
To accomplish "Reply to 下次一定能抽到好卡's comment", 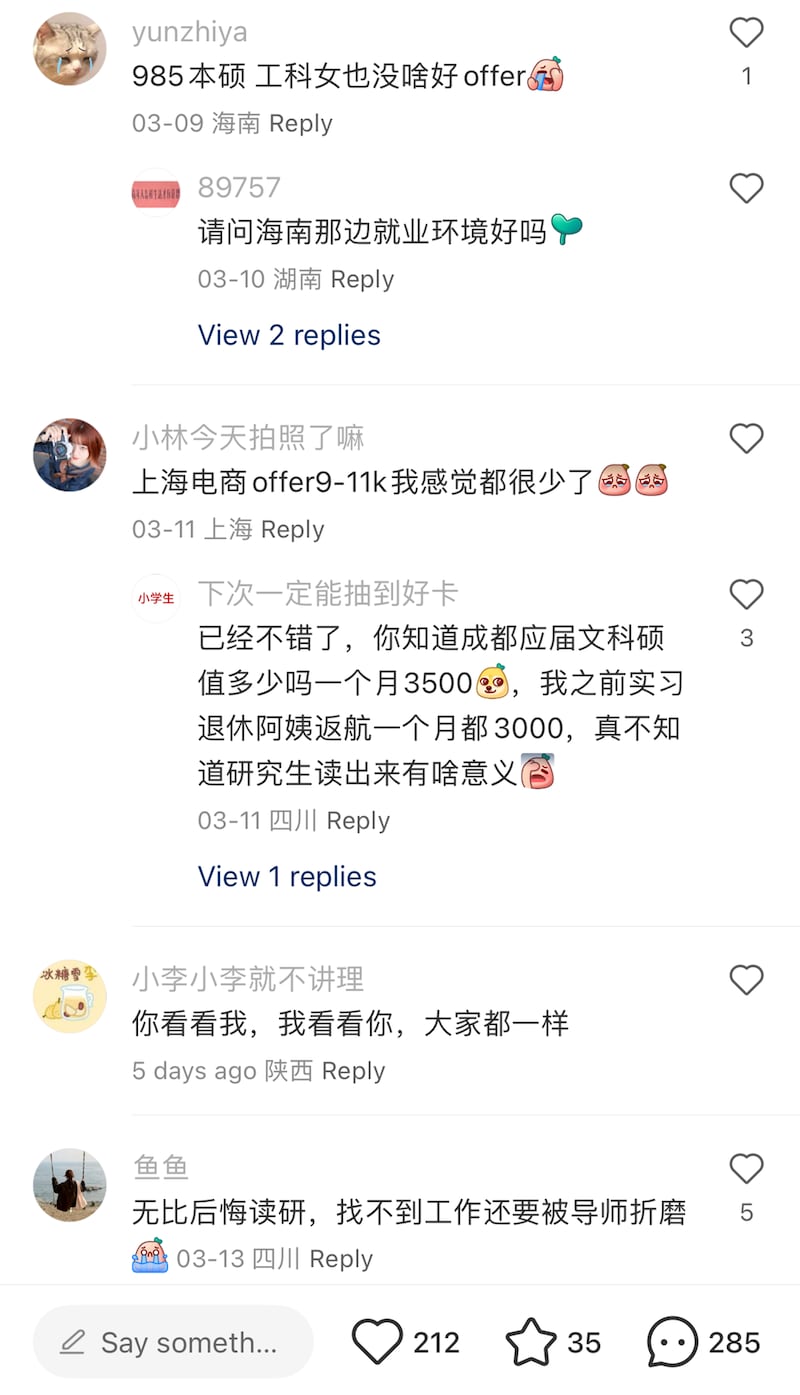I will coord(357,821).
